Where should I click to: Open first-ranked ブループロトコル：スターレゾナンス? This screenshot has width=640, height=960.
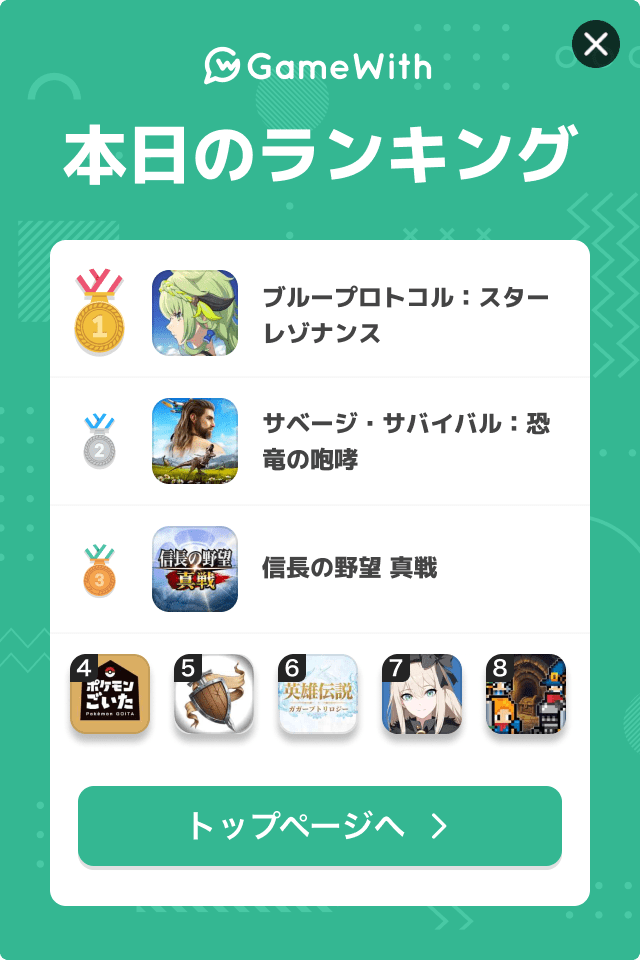[320, 314]
